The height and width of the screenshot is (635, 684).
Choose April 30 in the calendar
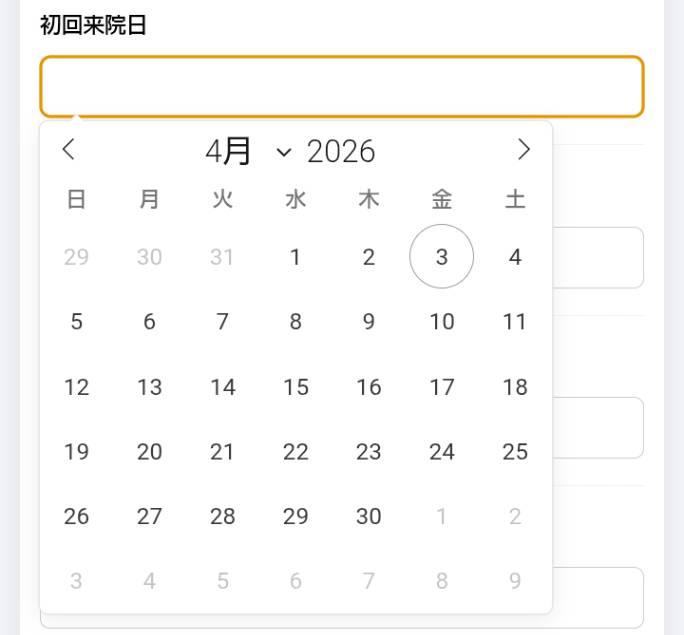tap(368, 516)
